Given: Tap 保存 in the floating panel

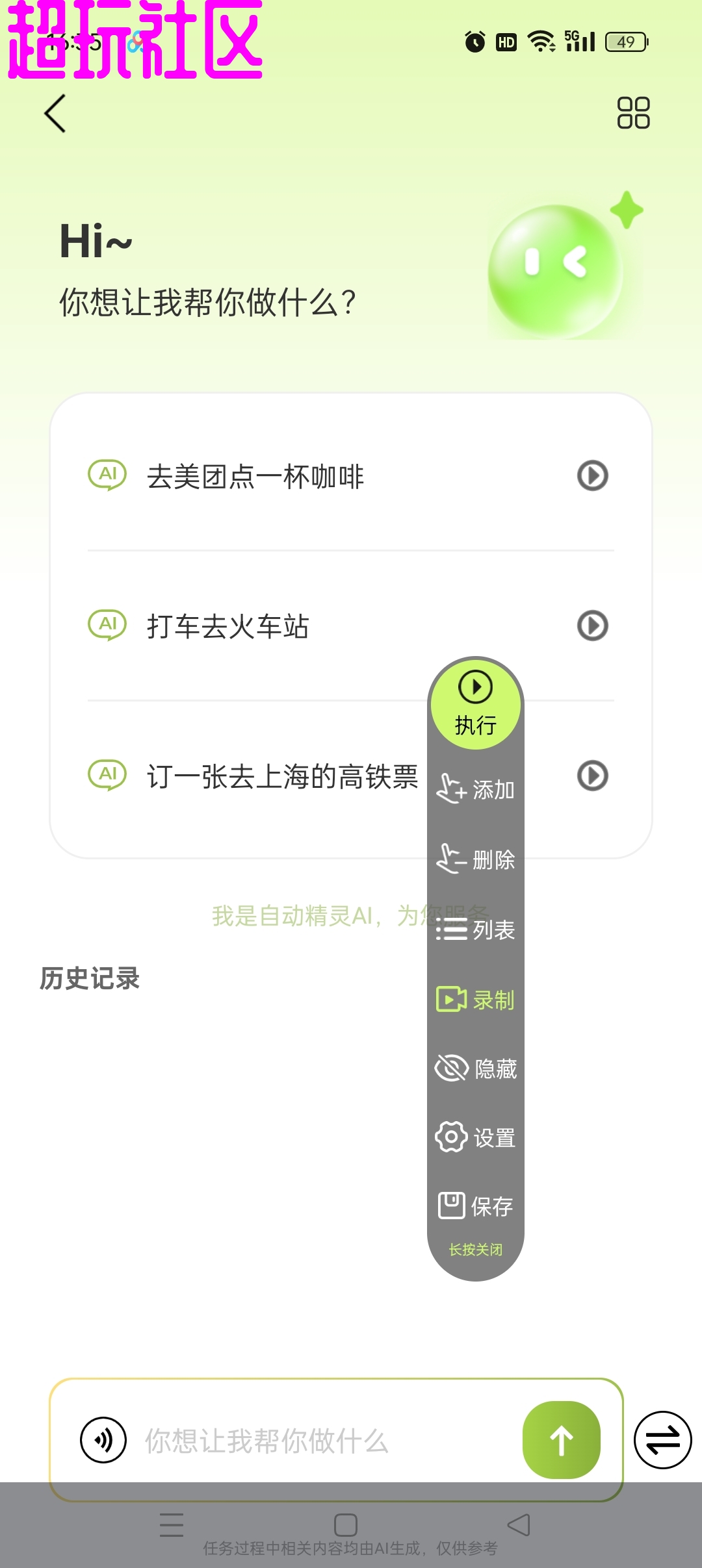Looking at the screenshot, I should coord(476,1206).
